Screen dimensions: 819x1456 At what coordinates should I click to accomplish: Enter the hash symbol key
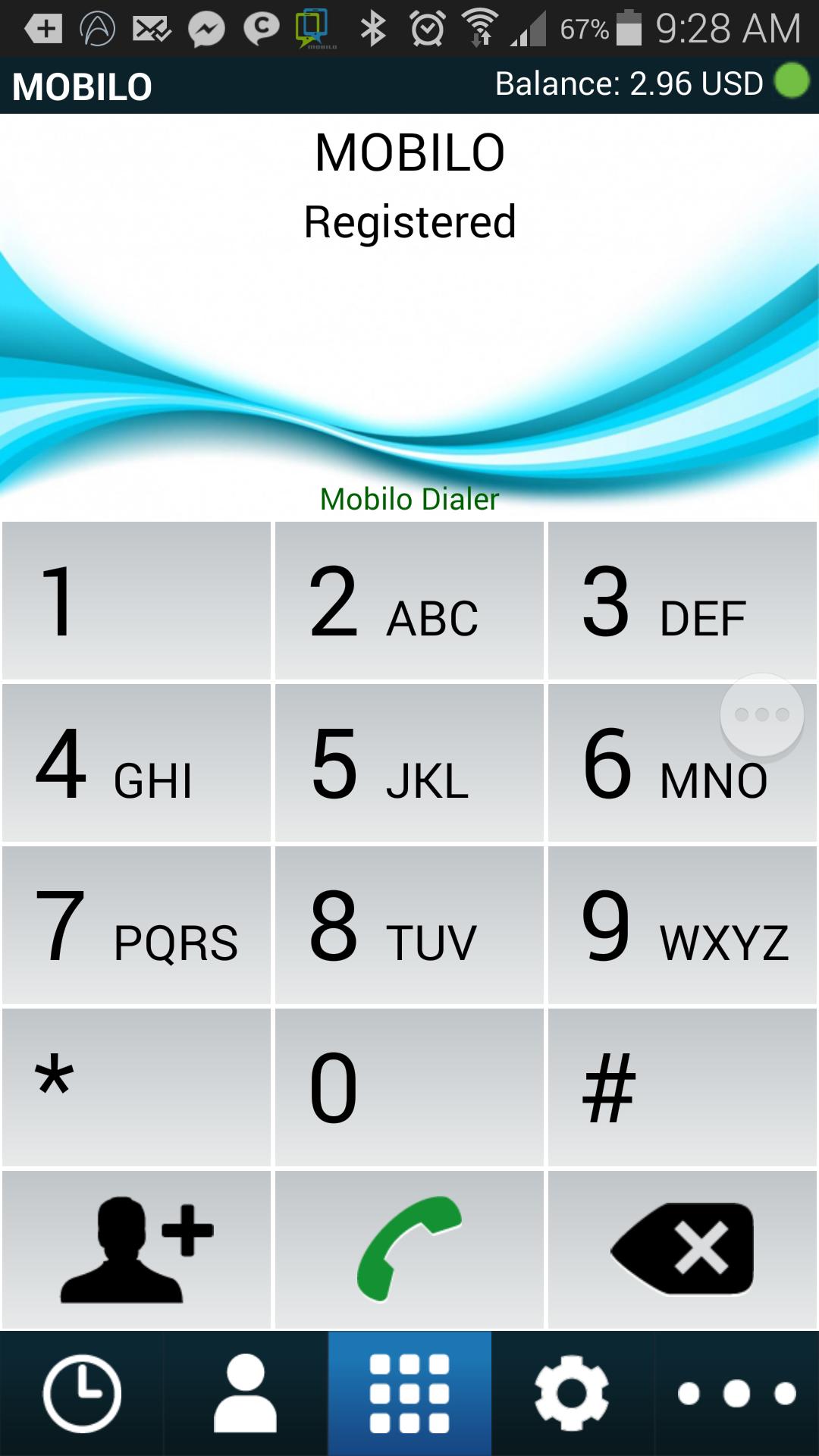click(x=682, y=1087)
